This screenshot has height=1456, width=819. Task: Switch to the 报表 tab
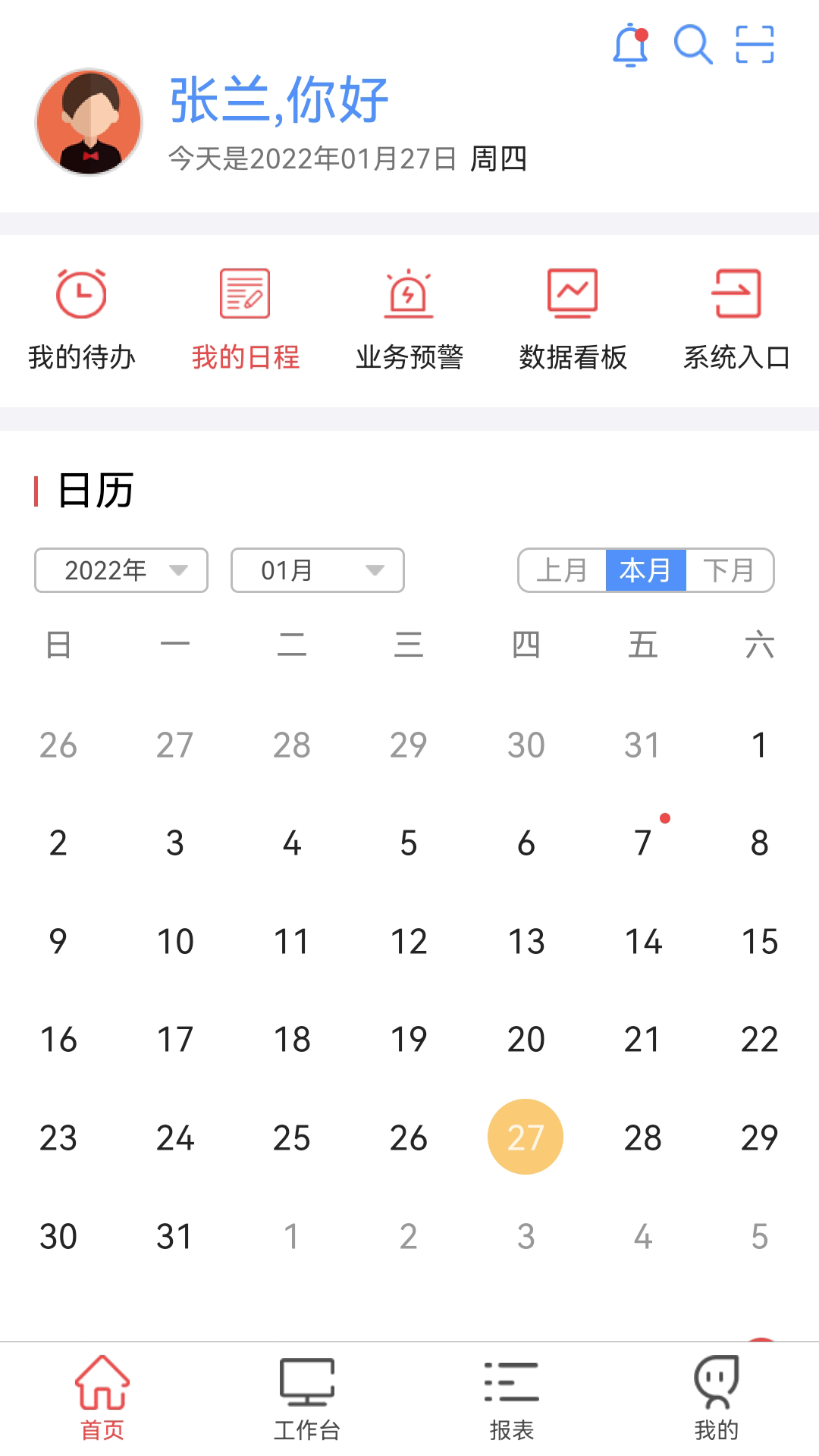(x=511, y=1399)
